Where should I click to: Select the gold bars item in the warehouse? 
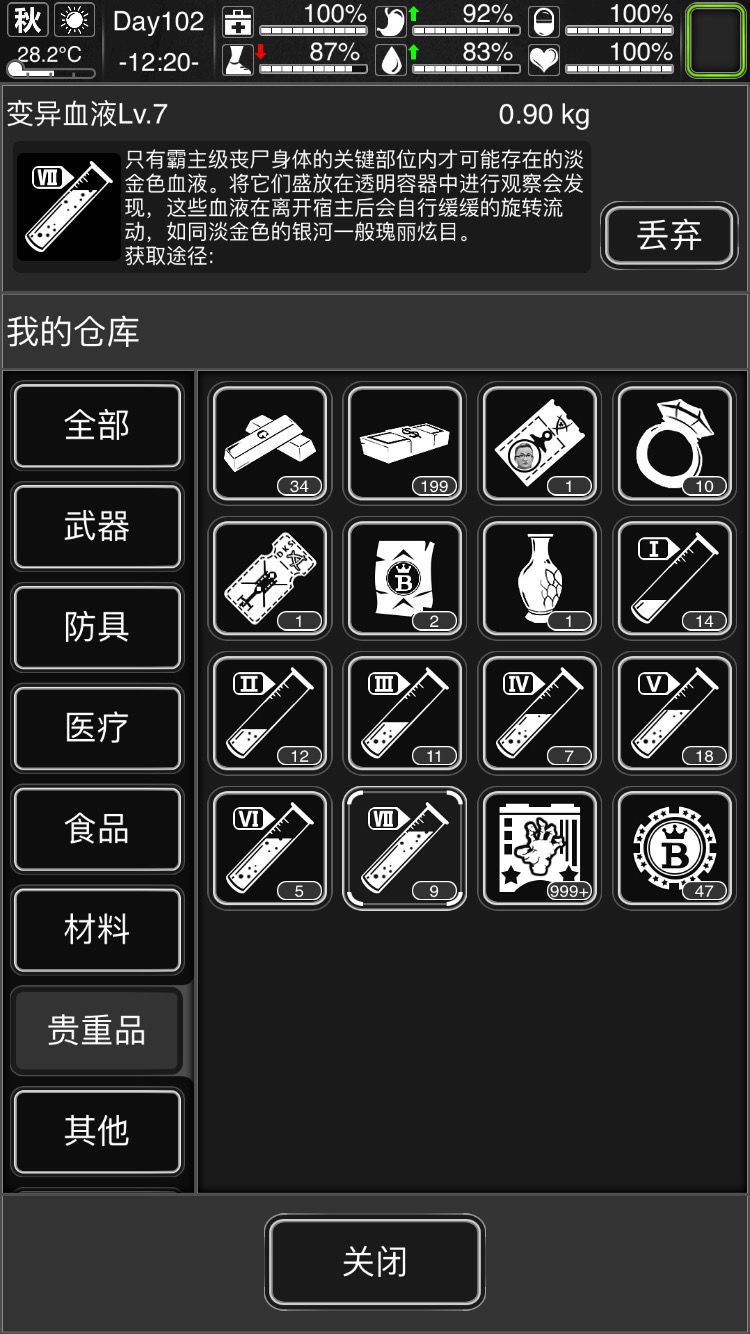pyautogui.click(x=269, y=443)
